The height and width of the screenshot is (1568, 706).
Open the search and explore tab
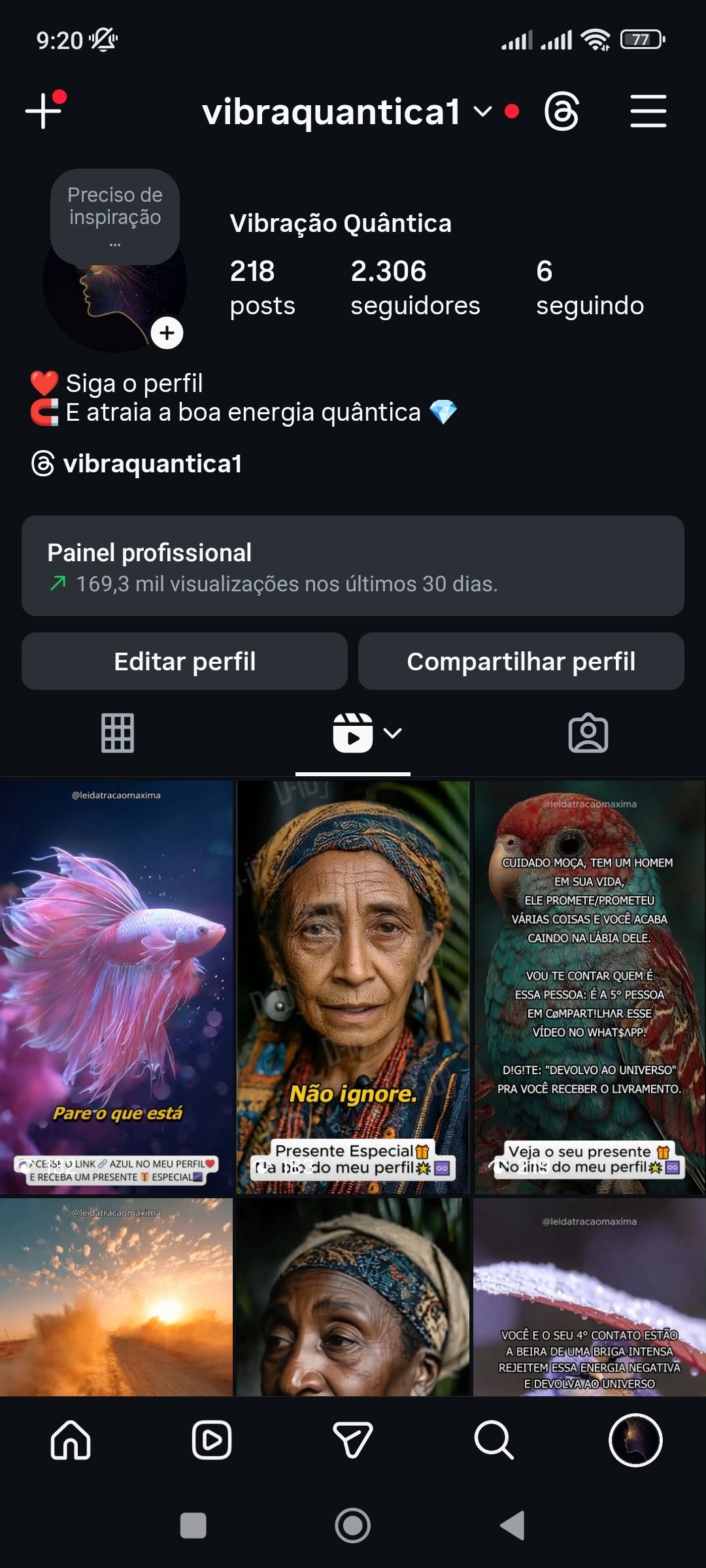coord(494,1440)
